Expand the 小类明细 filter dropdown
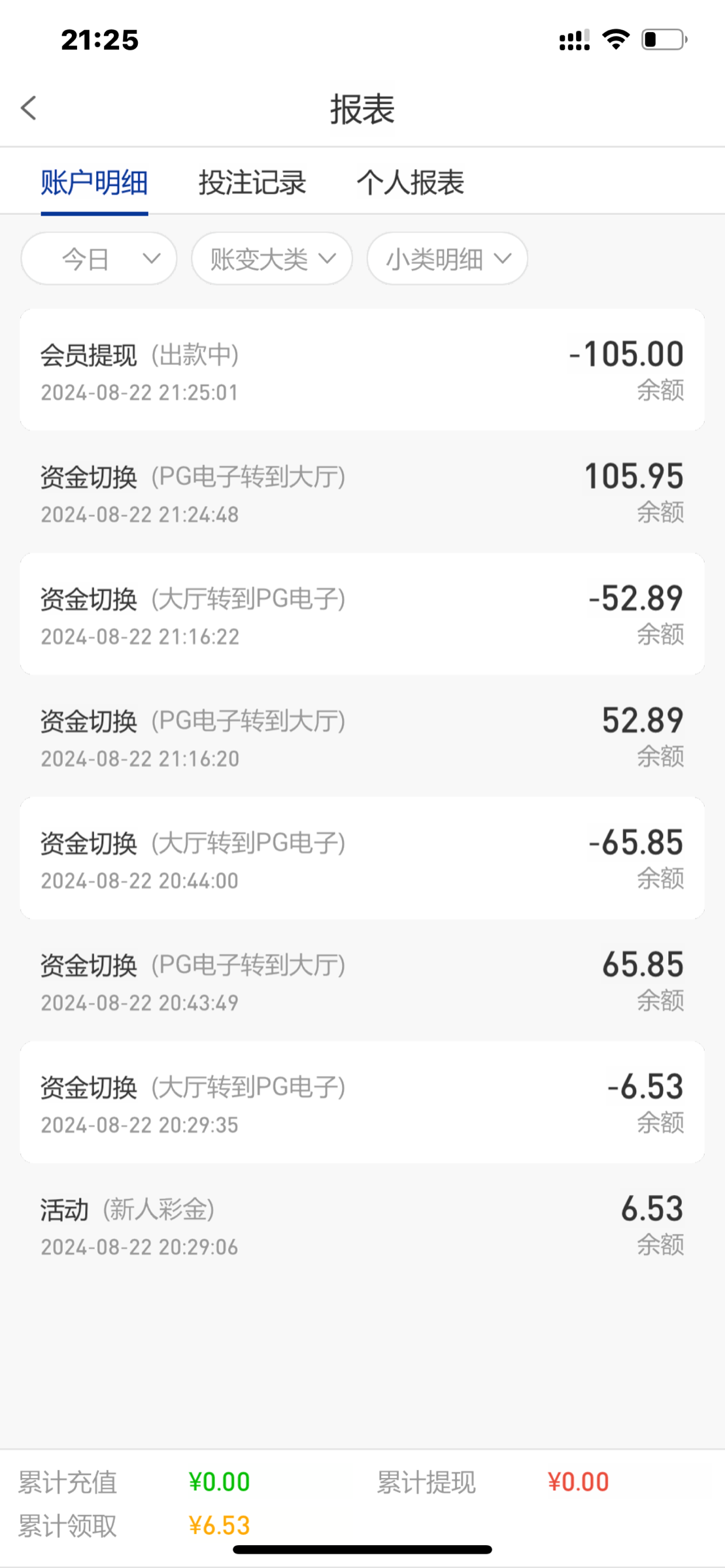 tap(447, 259)
